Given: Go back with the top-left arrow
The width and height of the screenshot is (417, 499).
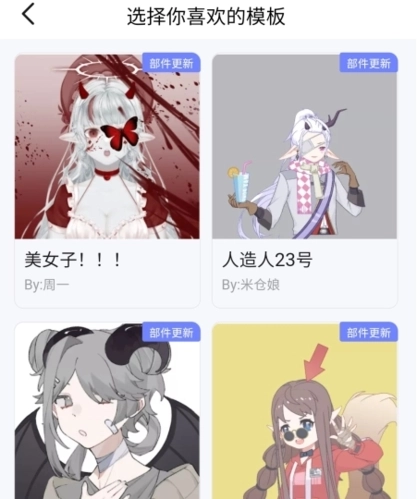Looking at the screenshot, I should click(28, 14).
